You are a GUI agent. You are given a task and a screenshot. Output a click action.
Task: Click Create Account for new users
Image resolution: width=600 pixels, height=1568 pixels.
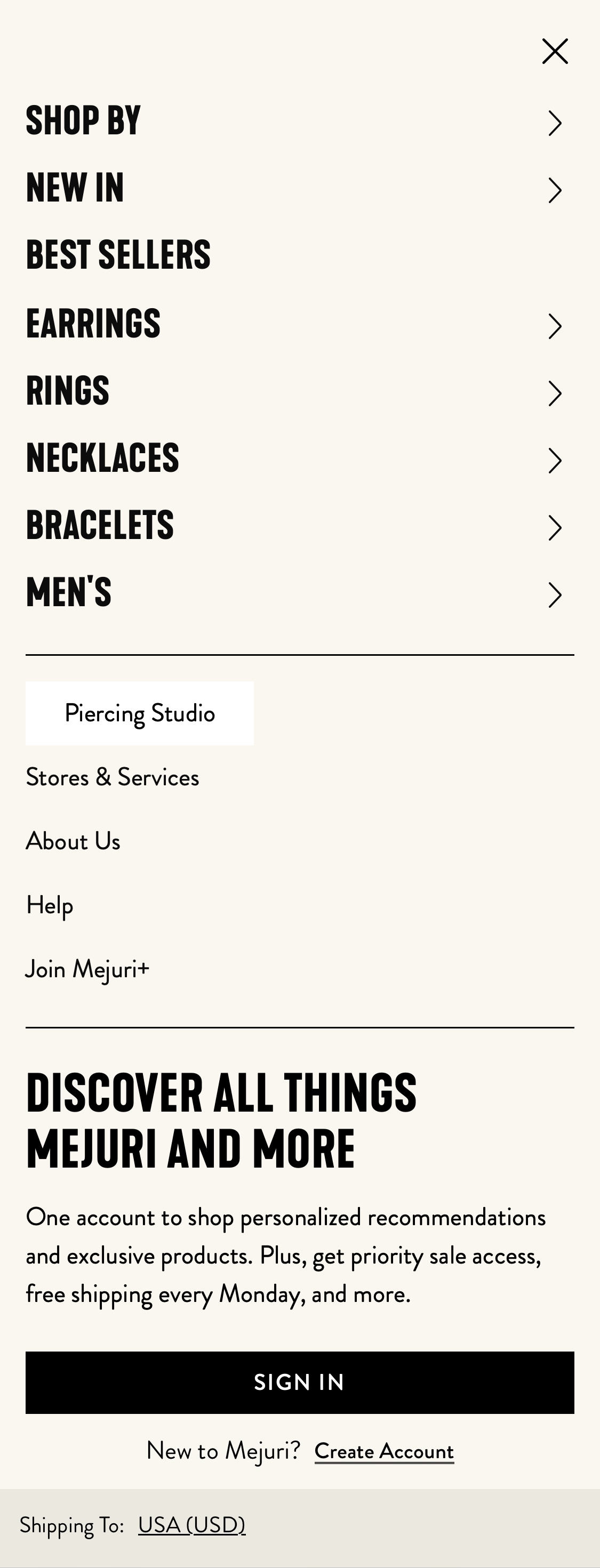[x=383, y=1452]
